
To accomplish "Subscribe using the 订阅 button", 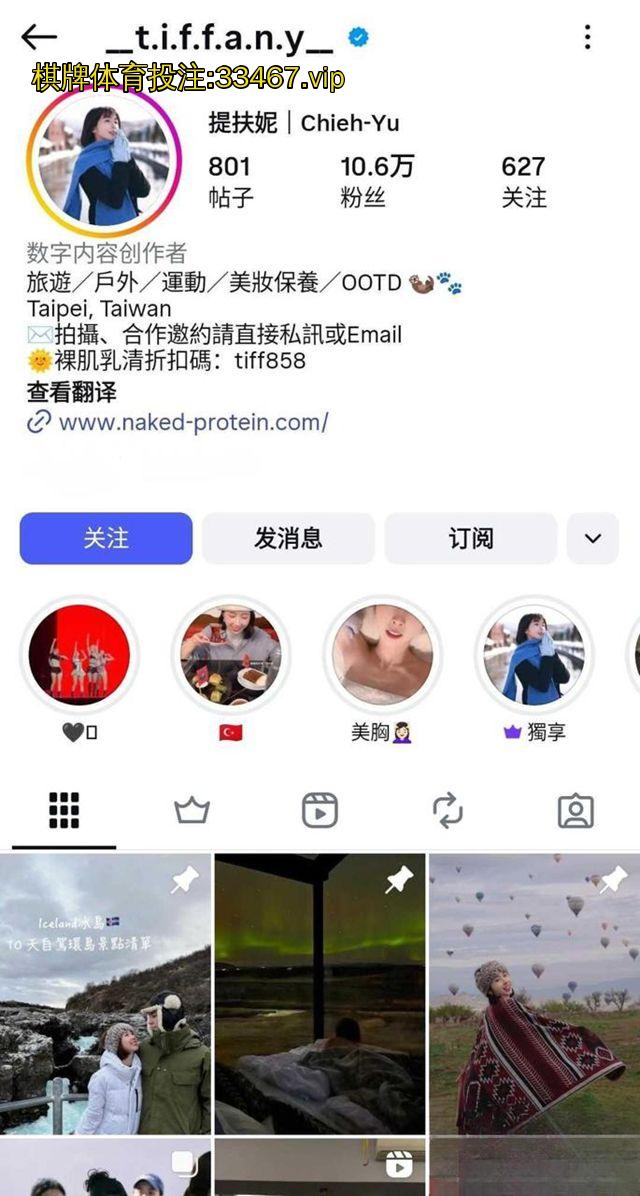I will [x=470, y=538].
